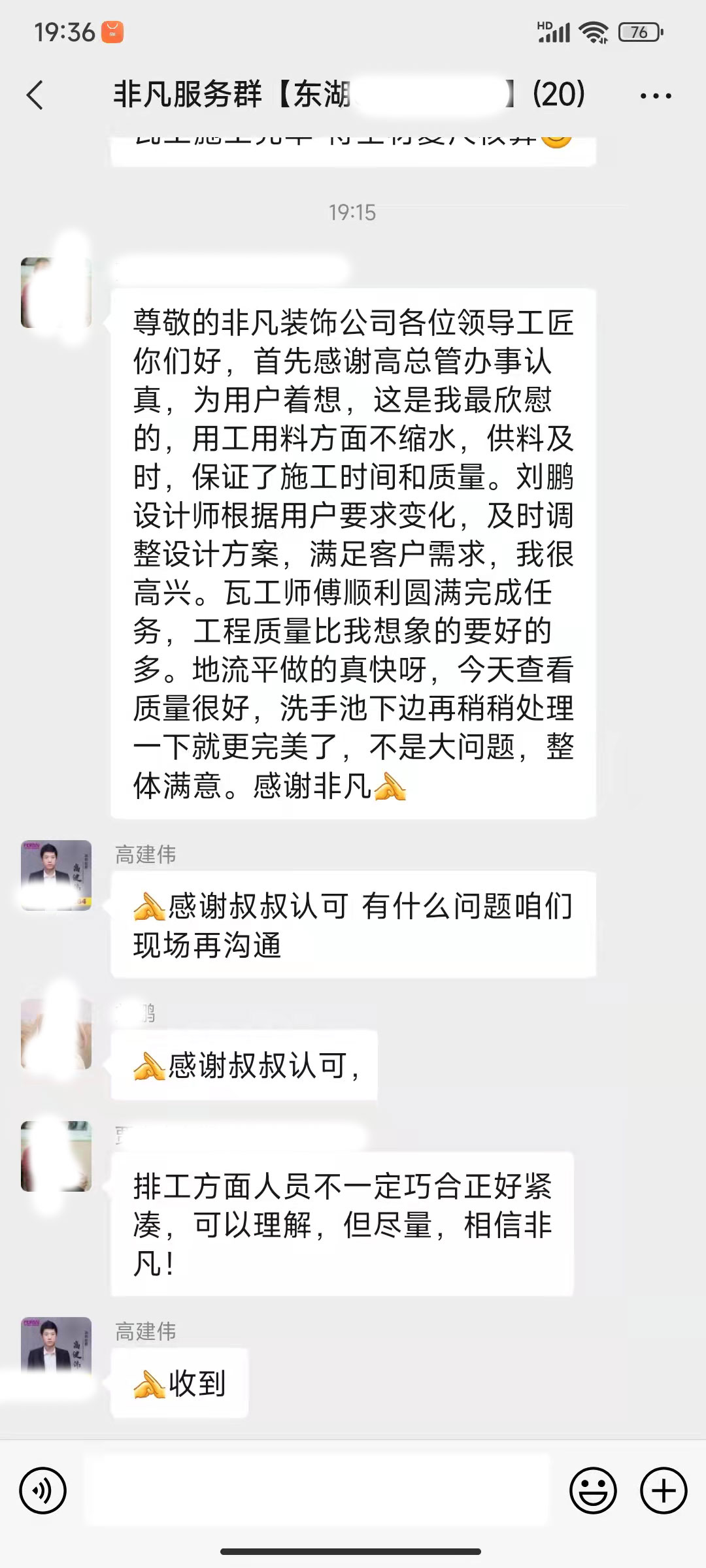
Task: Open the group chat info menu
Action: (x=655, y=96)
